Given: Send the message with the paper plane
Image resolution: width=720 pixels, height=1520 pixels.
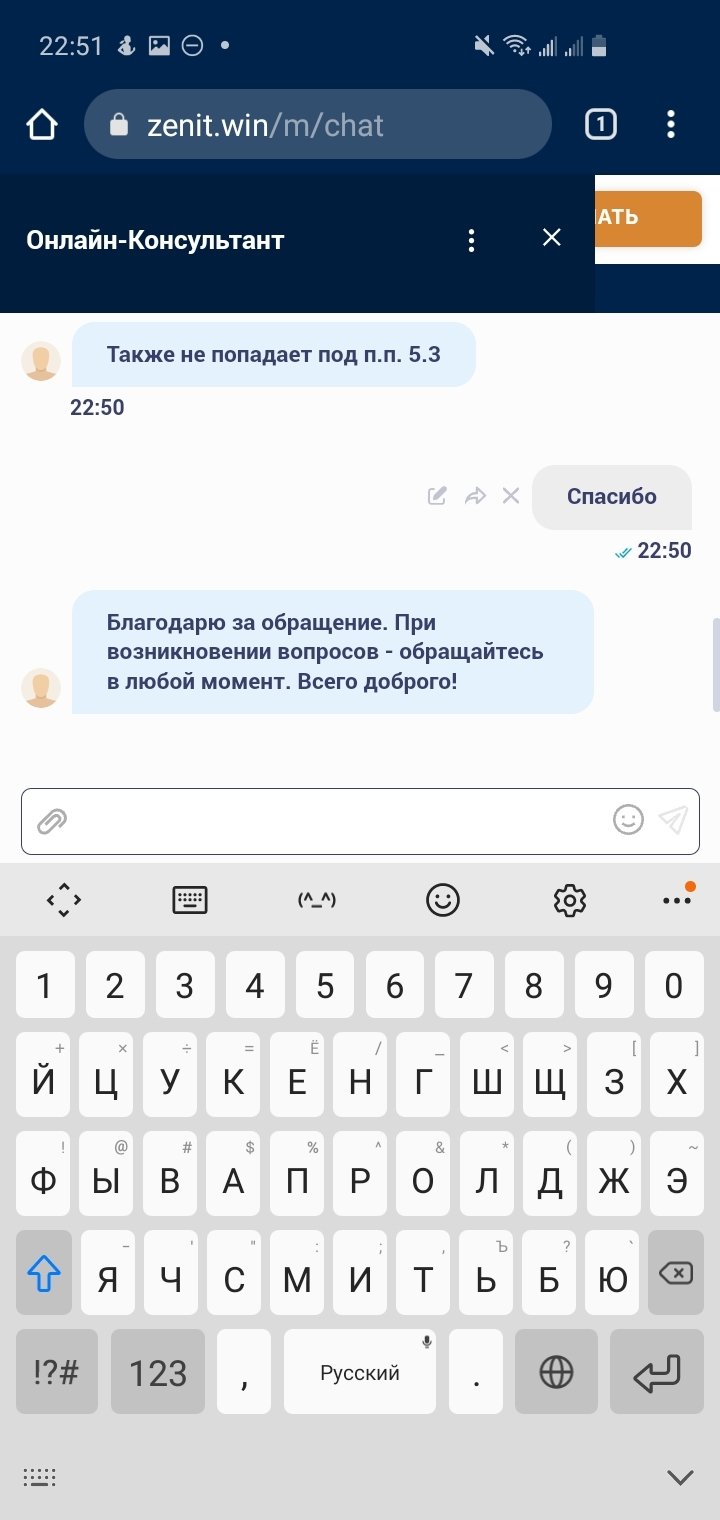Looking at the screenshot, I should 673,821.
